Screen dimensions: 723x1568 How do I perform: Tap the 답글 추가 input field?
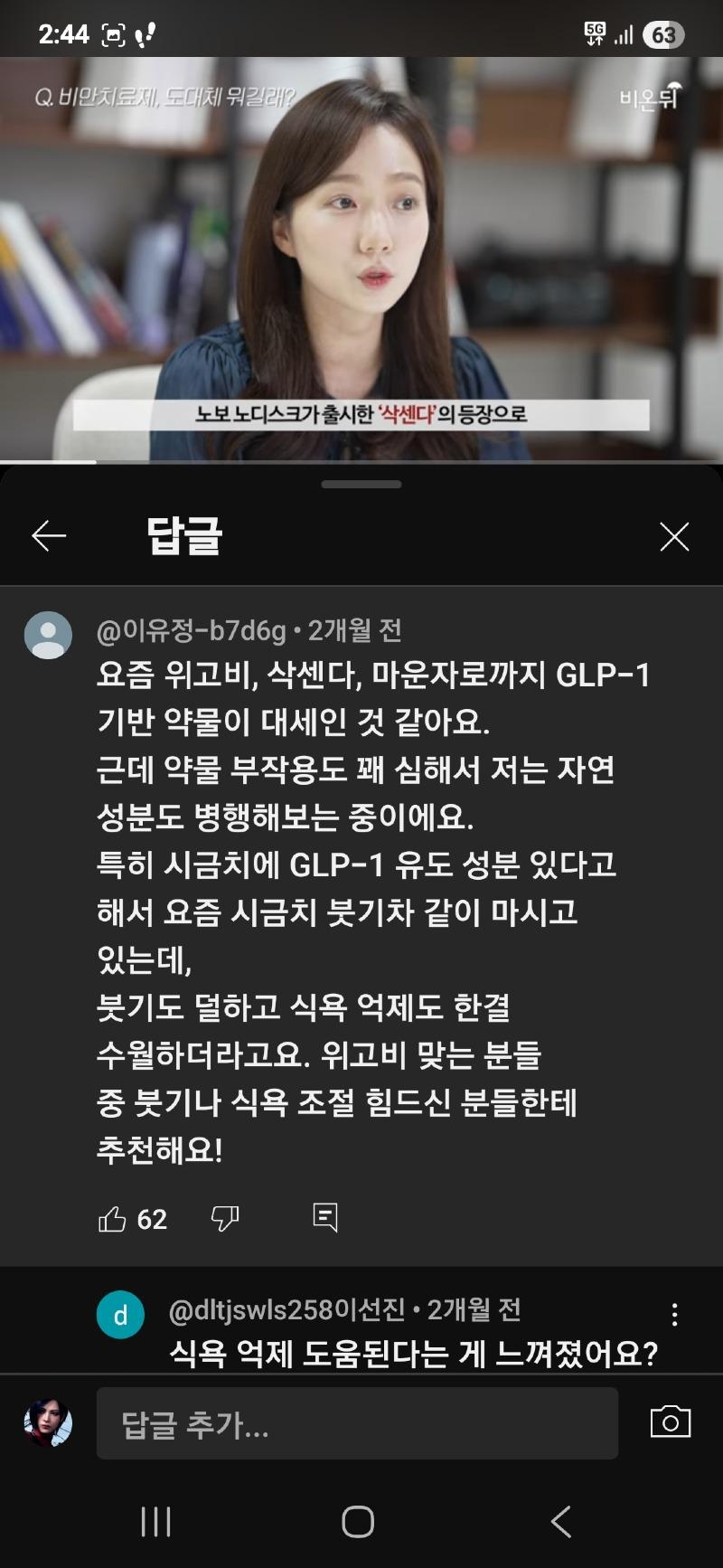coord(357,1424)
